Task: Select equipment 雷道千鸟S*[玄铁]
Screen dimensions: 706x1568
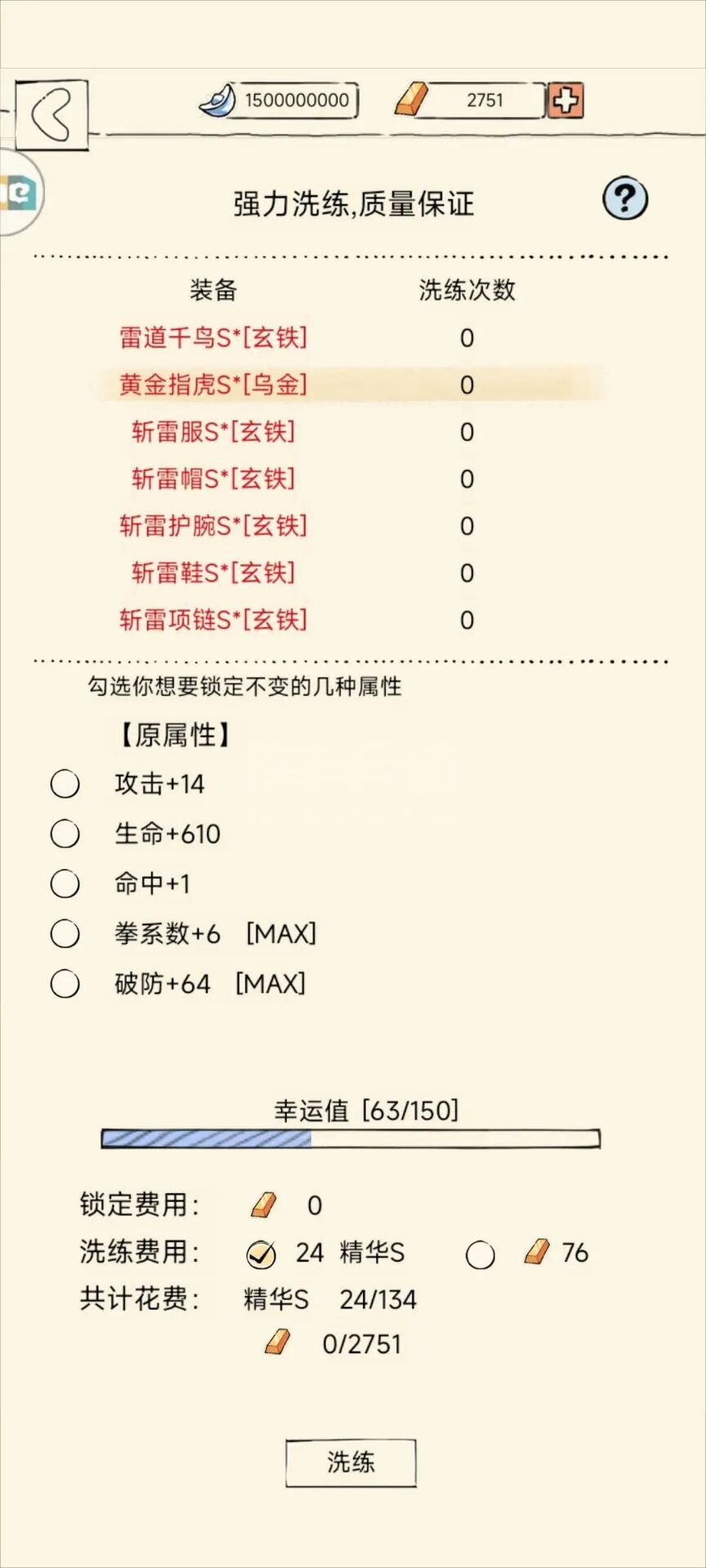Action: coord(213,337)
